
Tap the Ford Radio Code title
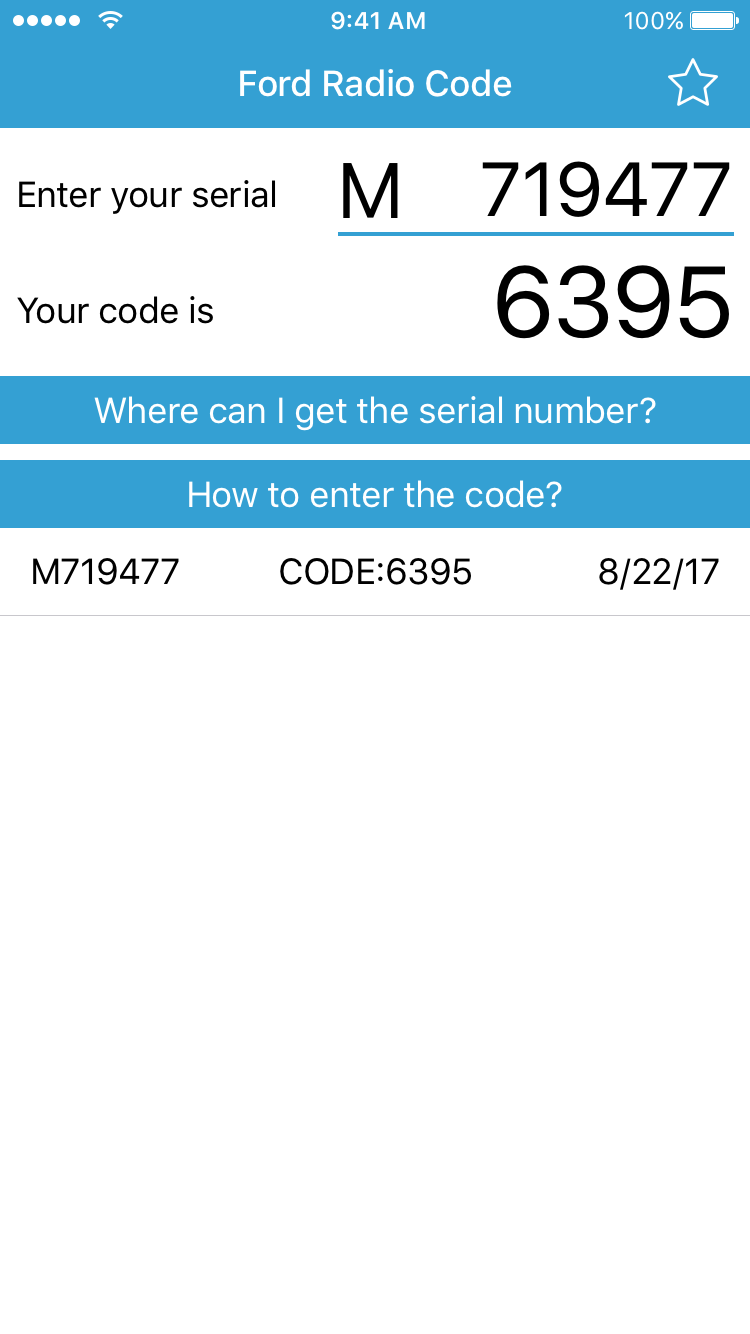[x=375, y=84]
